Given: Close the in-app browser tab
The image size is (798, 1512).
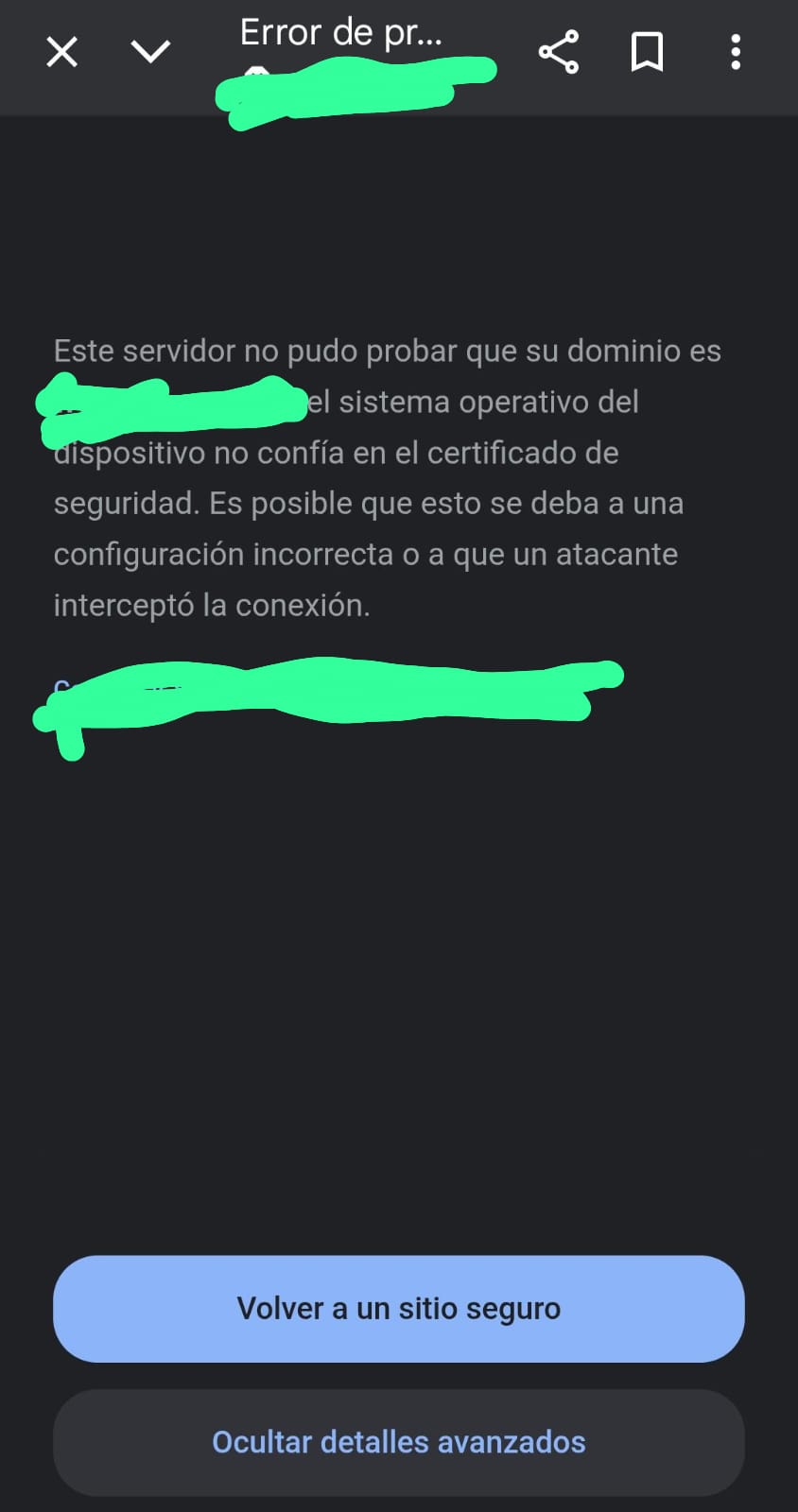Looking at the screenshot, I should click(x=62, y=52).
